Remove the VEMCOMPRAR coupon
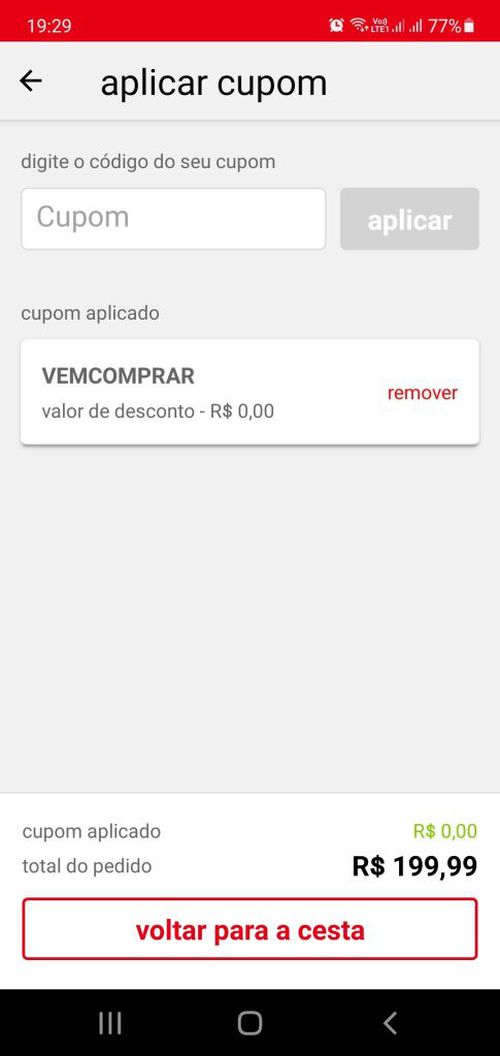The height and width of the screenshot is (1056, 500). [423, 393]
